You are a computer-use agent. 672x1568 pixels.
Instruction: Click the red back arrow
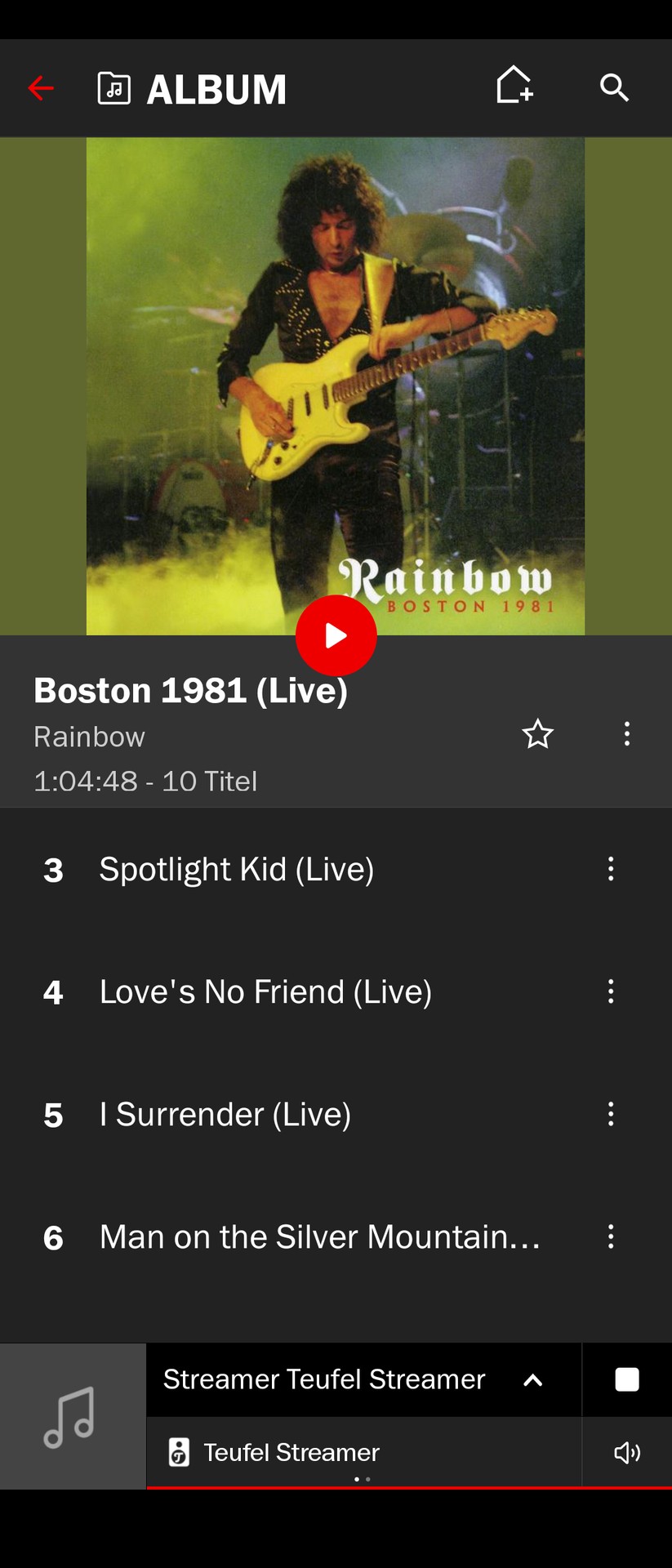click(40, 88)
